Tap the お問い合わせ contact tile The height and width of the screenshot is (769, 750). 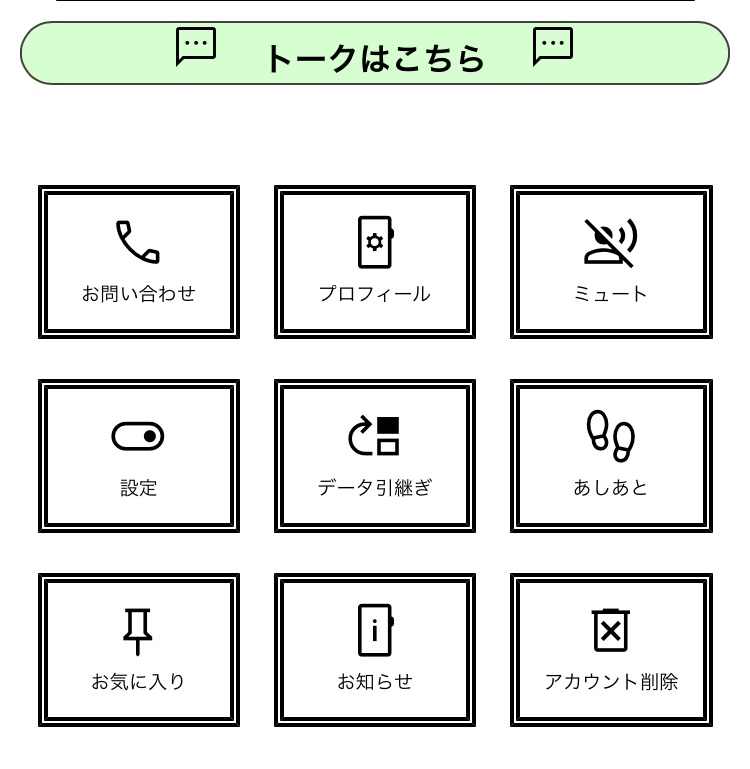click(137, 260)
